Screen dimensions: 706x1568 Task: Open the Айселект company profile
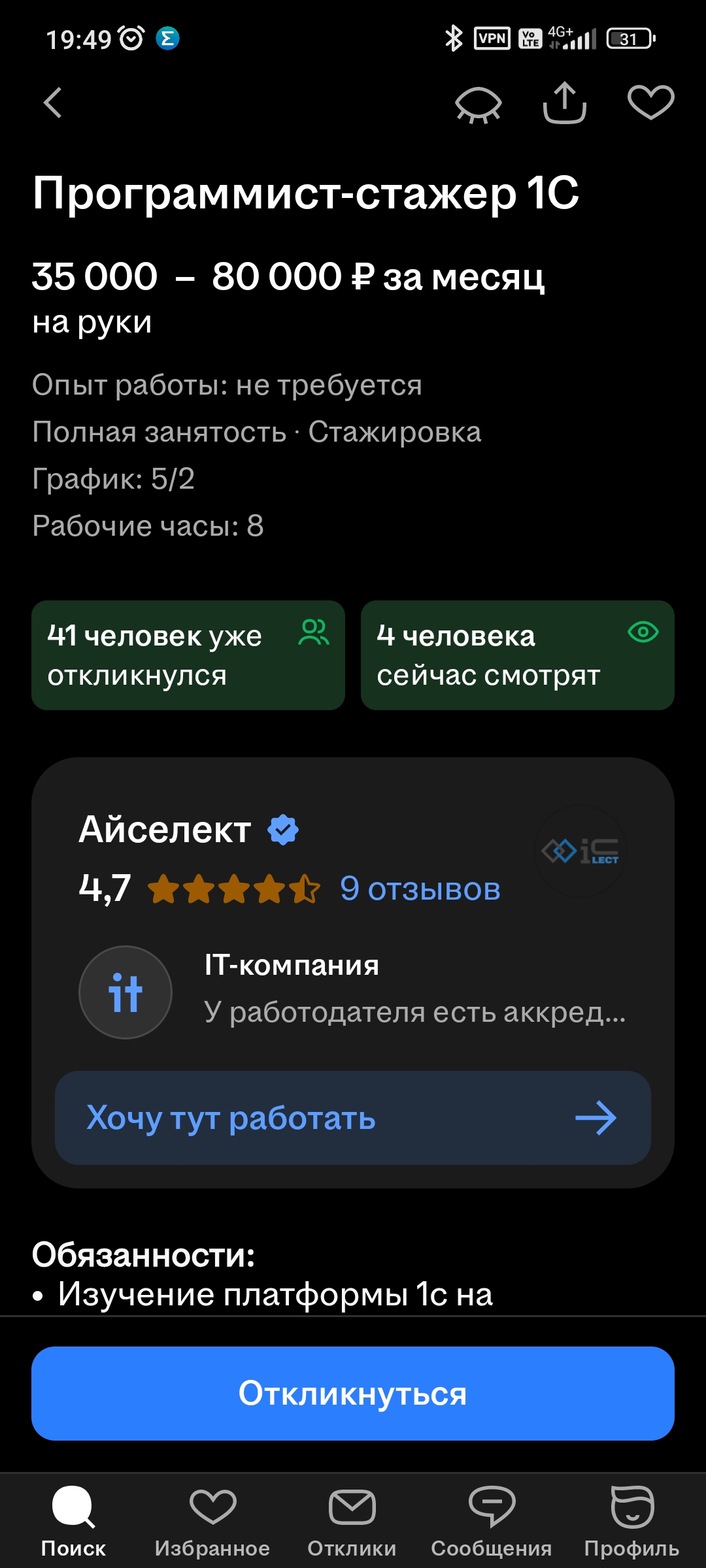pyautogui.click(x=165, y=830)
